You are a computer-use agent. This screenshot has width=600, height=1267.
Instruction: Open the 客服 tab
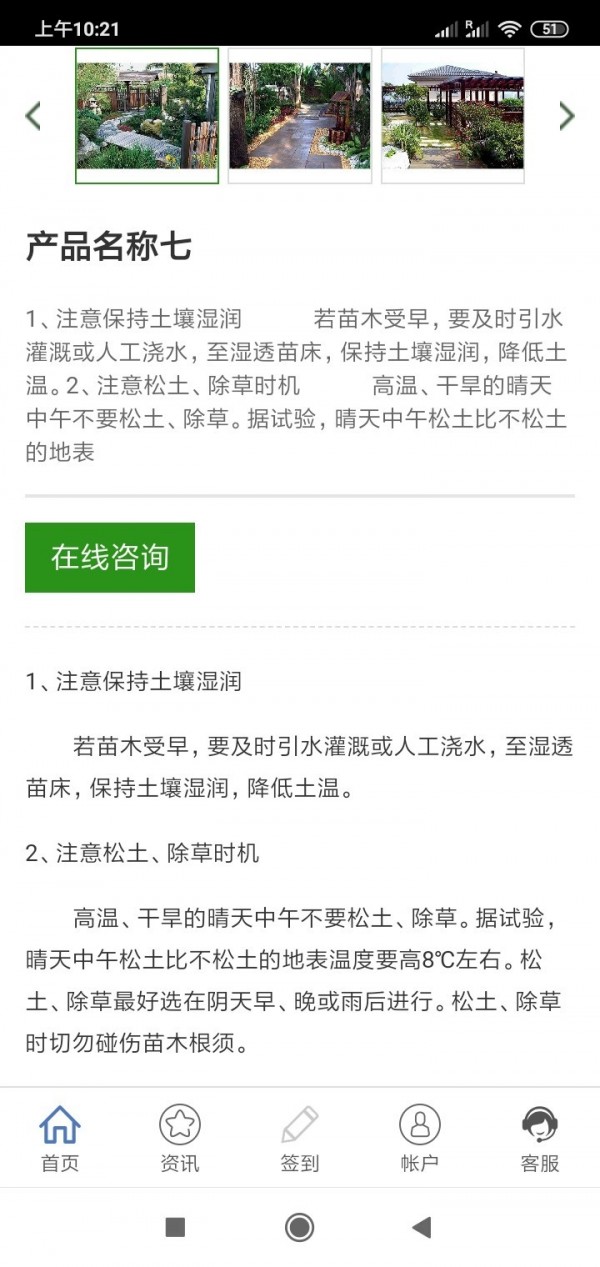[540, 1138]
